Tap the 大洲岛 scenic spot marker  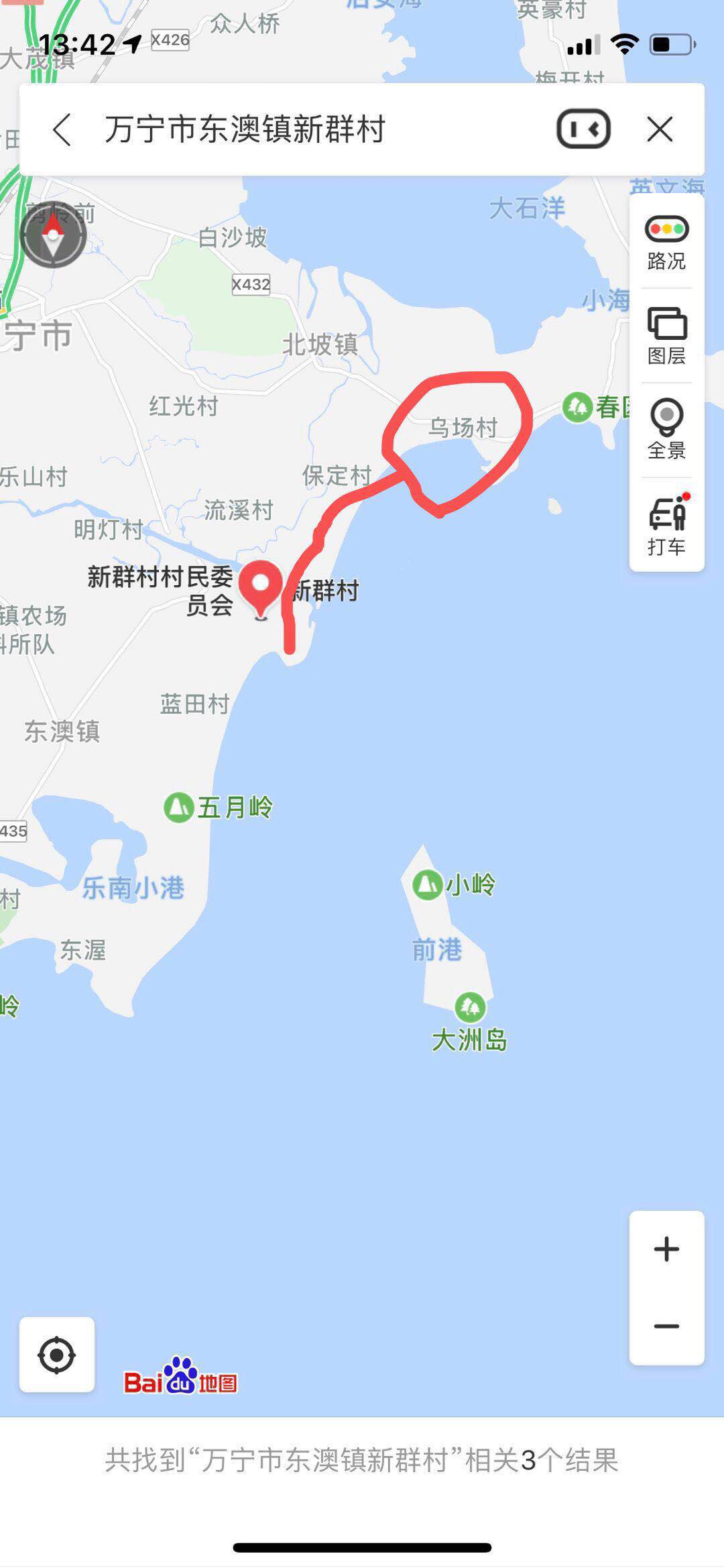pyautogui.click(x=471, y=1007)
